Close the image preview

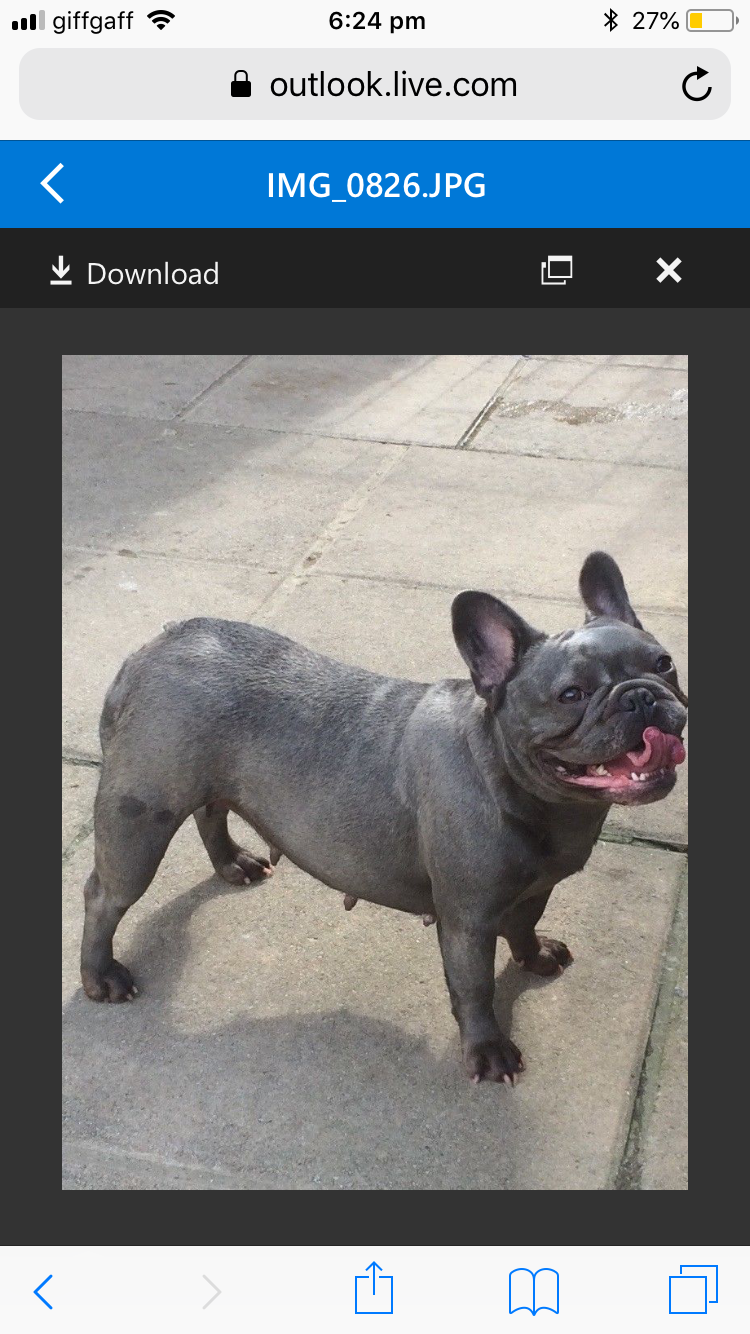point(668,270)
